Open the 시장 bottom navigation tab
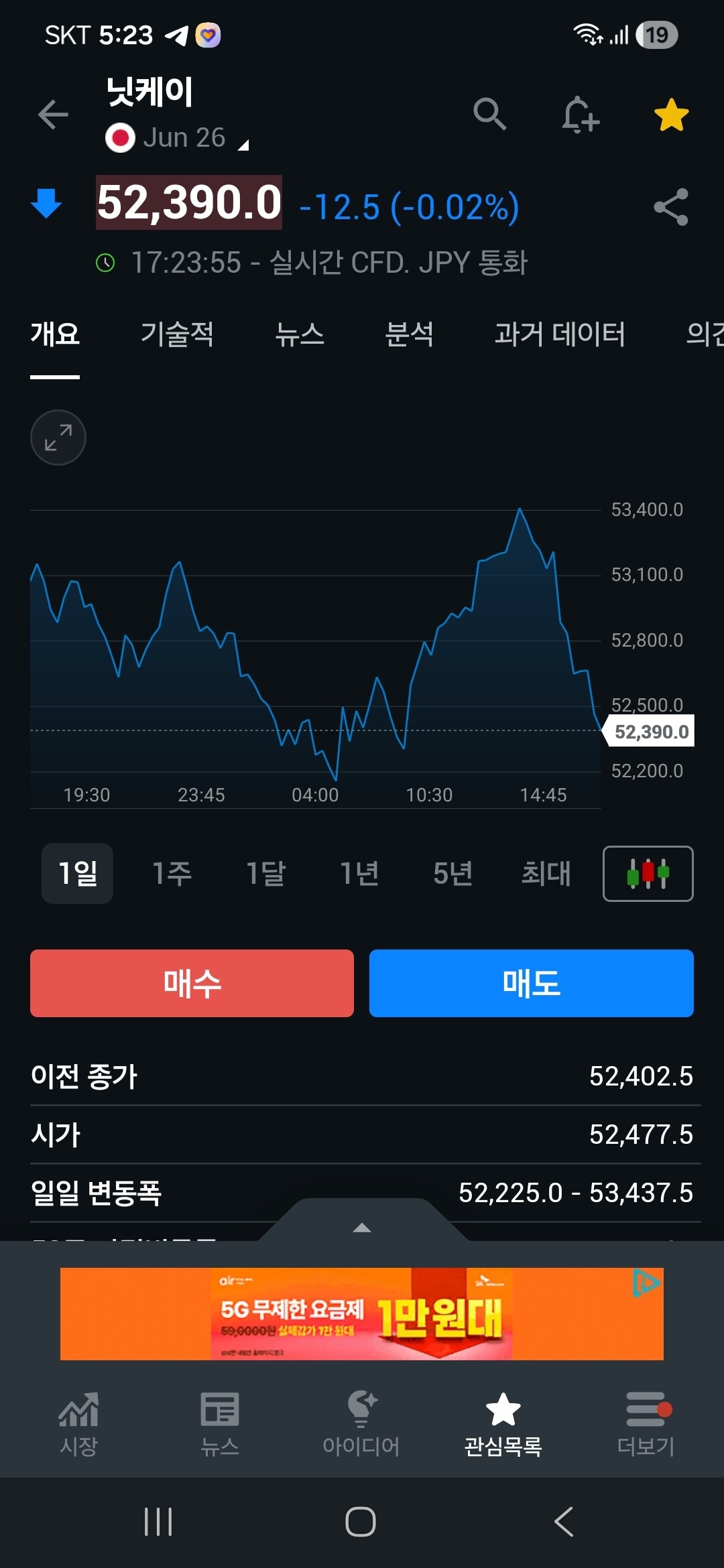Viewport: 724px width, 1568px height. 78,1422
